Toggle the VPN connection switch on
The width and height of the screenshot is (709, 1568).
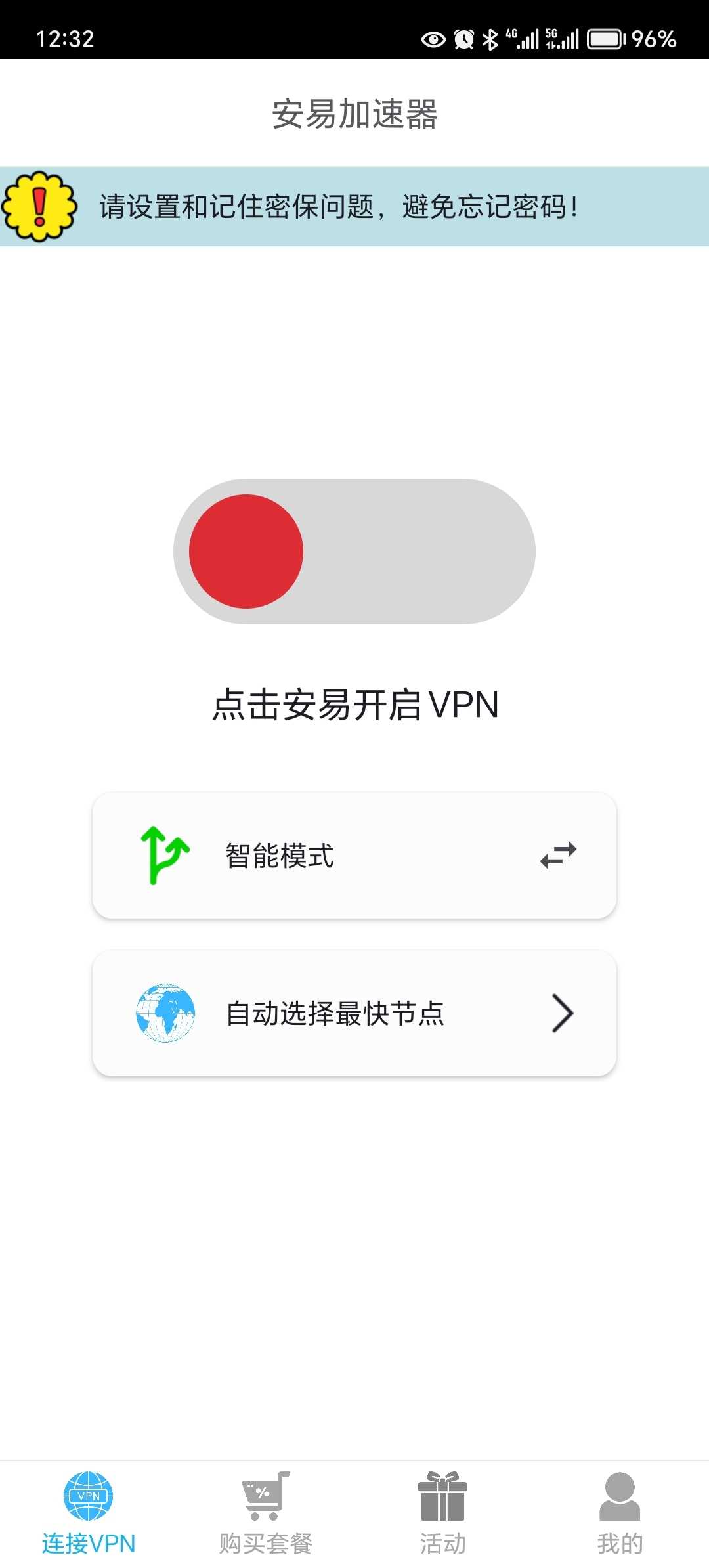click(x=354, y=552)
